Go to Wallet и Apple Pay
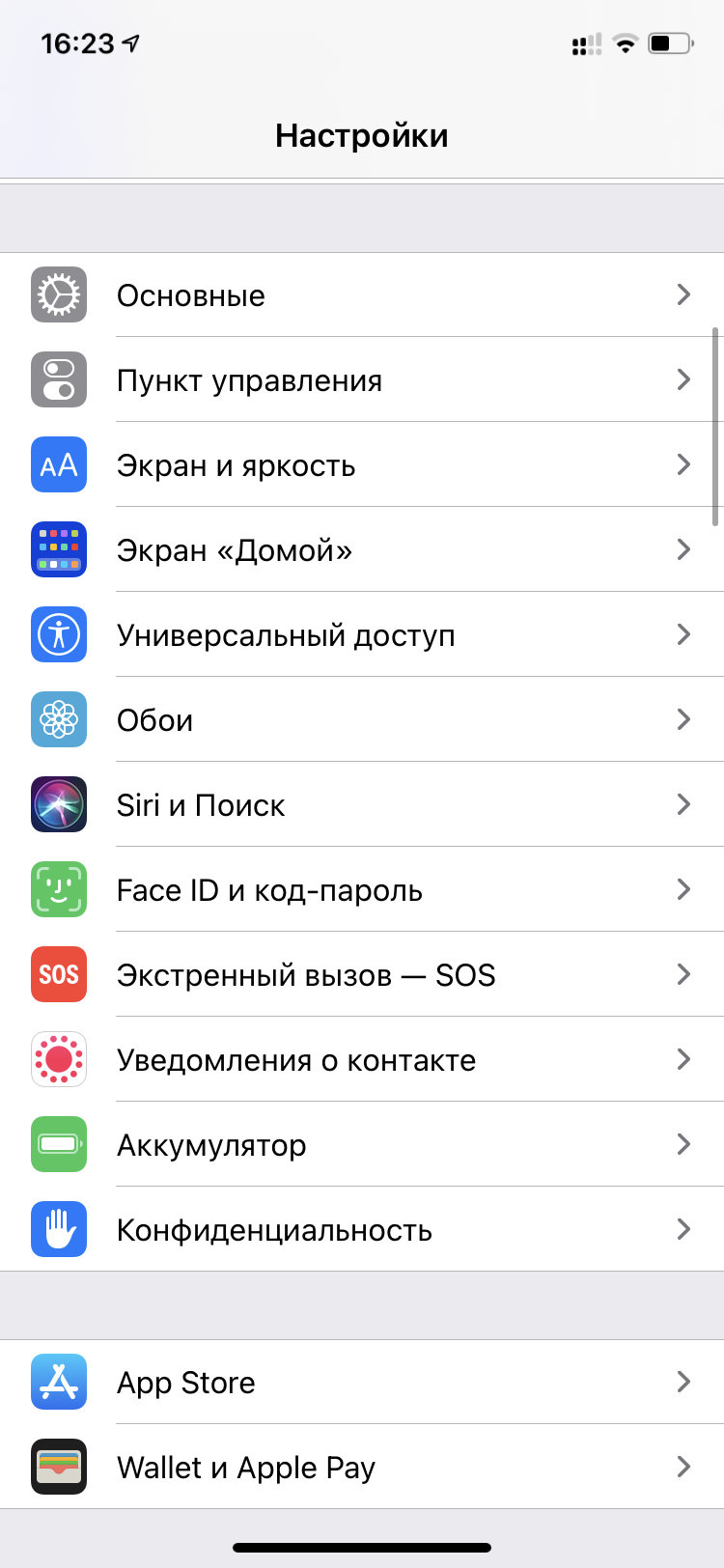Screen dimensions: 724x1568 point(362,1468)
